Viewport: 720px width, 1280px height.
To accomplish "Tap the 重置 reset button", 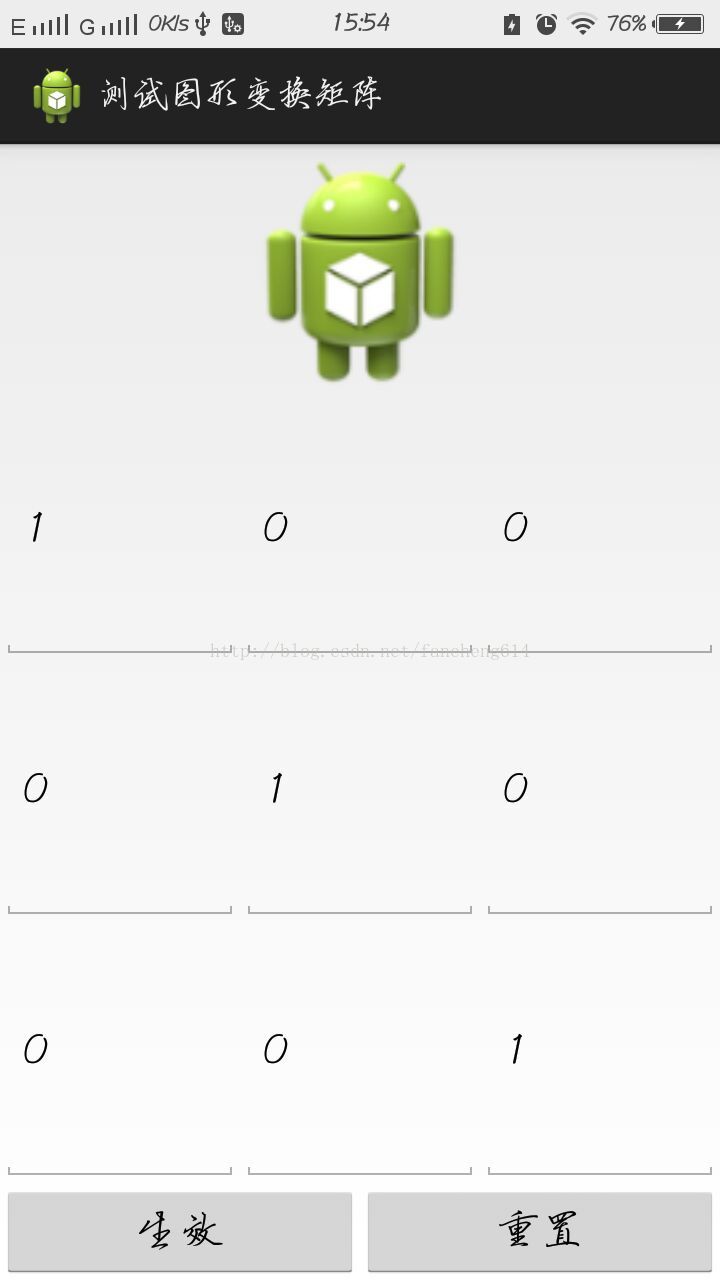I will tap(540, 1231).
